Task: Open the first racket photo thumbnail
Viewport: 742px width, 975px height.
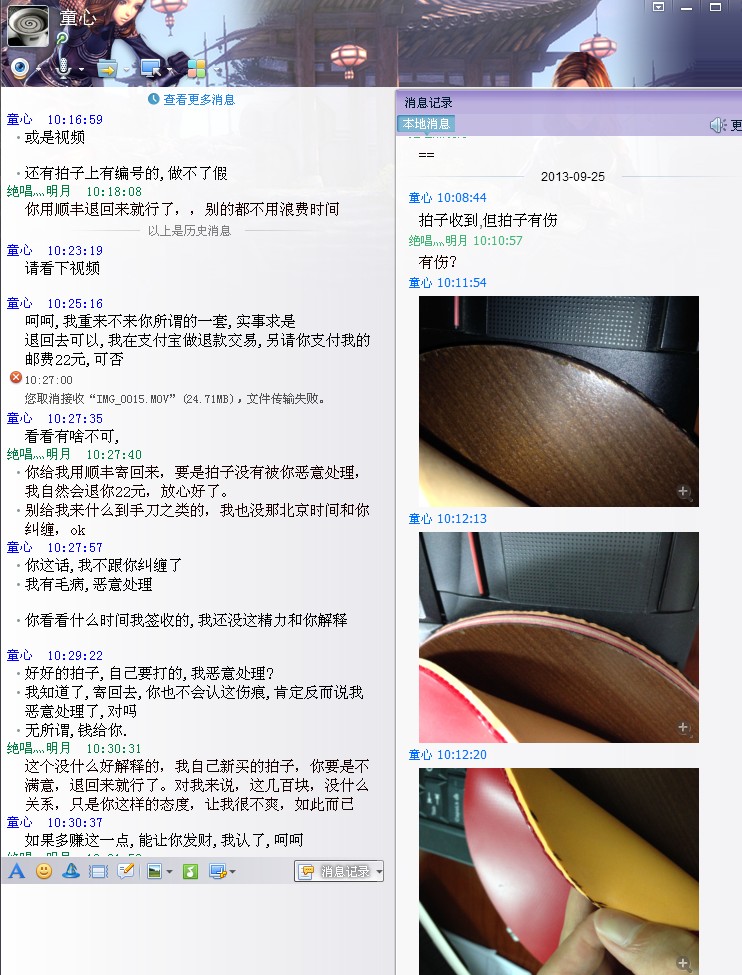Action: (x=557, y=400)
